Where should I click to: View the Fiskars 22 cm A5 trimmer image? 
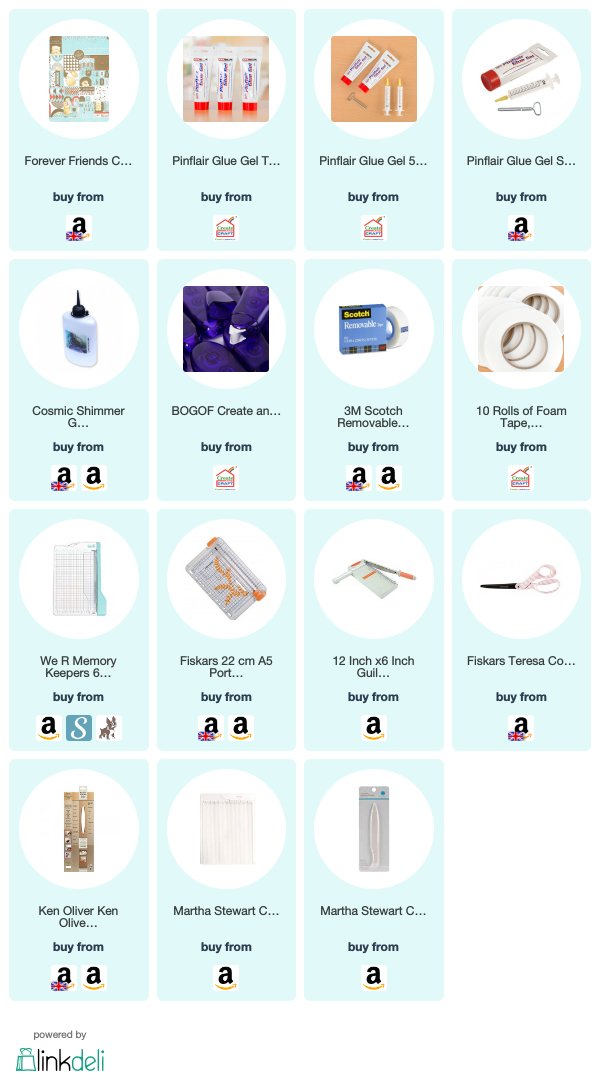[226, 579]
